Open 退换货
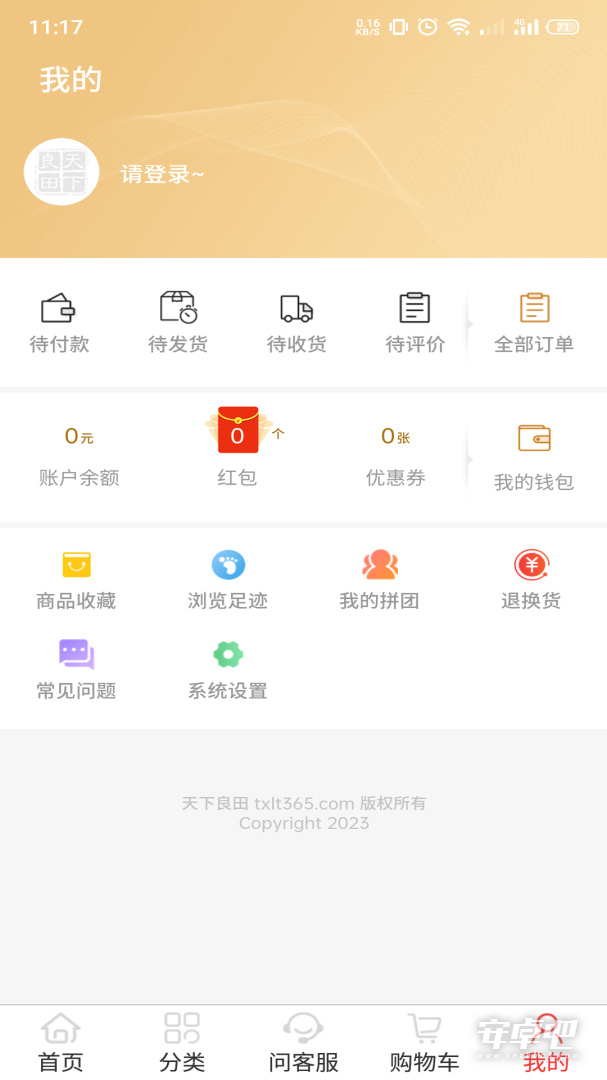The width and height of the screenshot is (607, 1080). 531,581
